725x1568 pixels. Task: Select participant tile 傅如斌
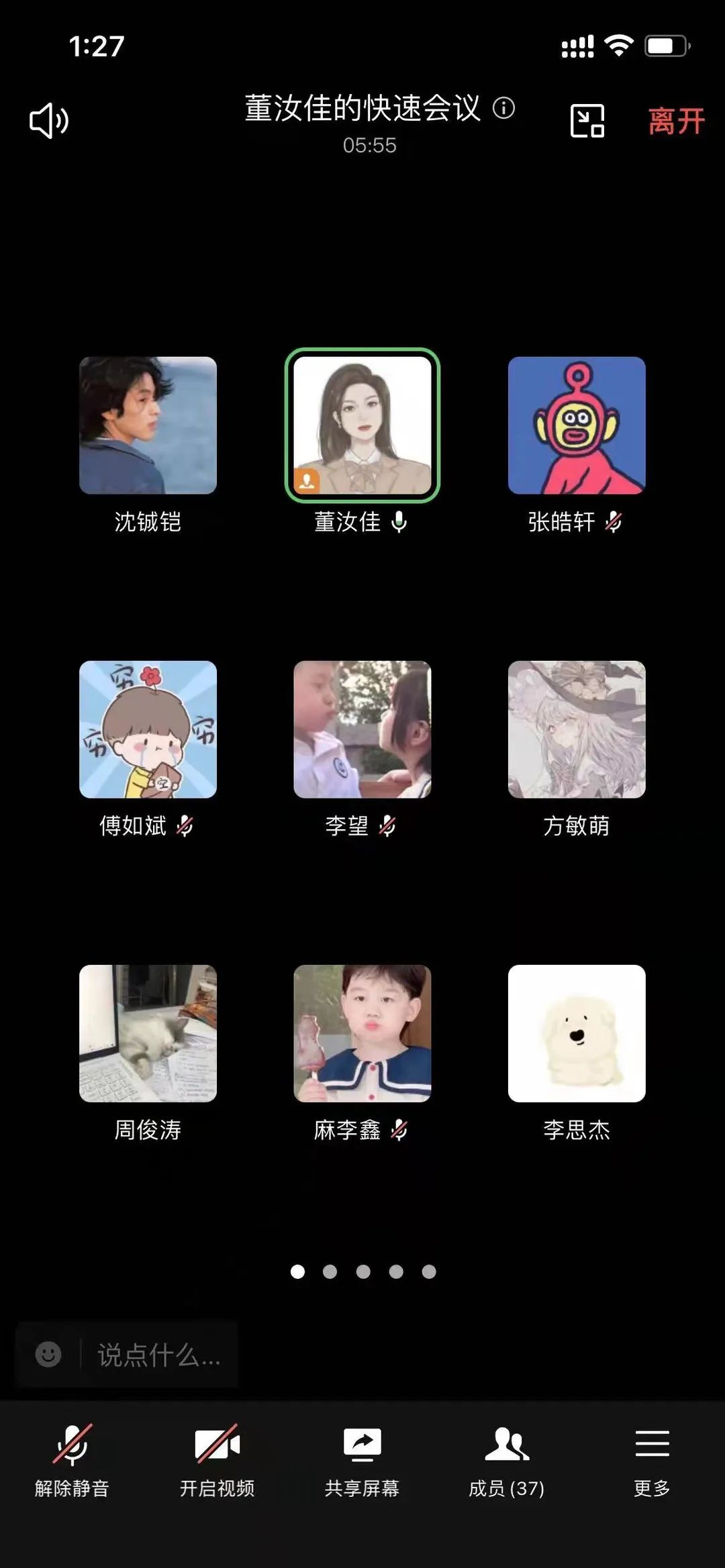click(148, 729)
